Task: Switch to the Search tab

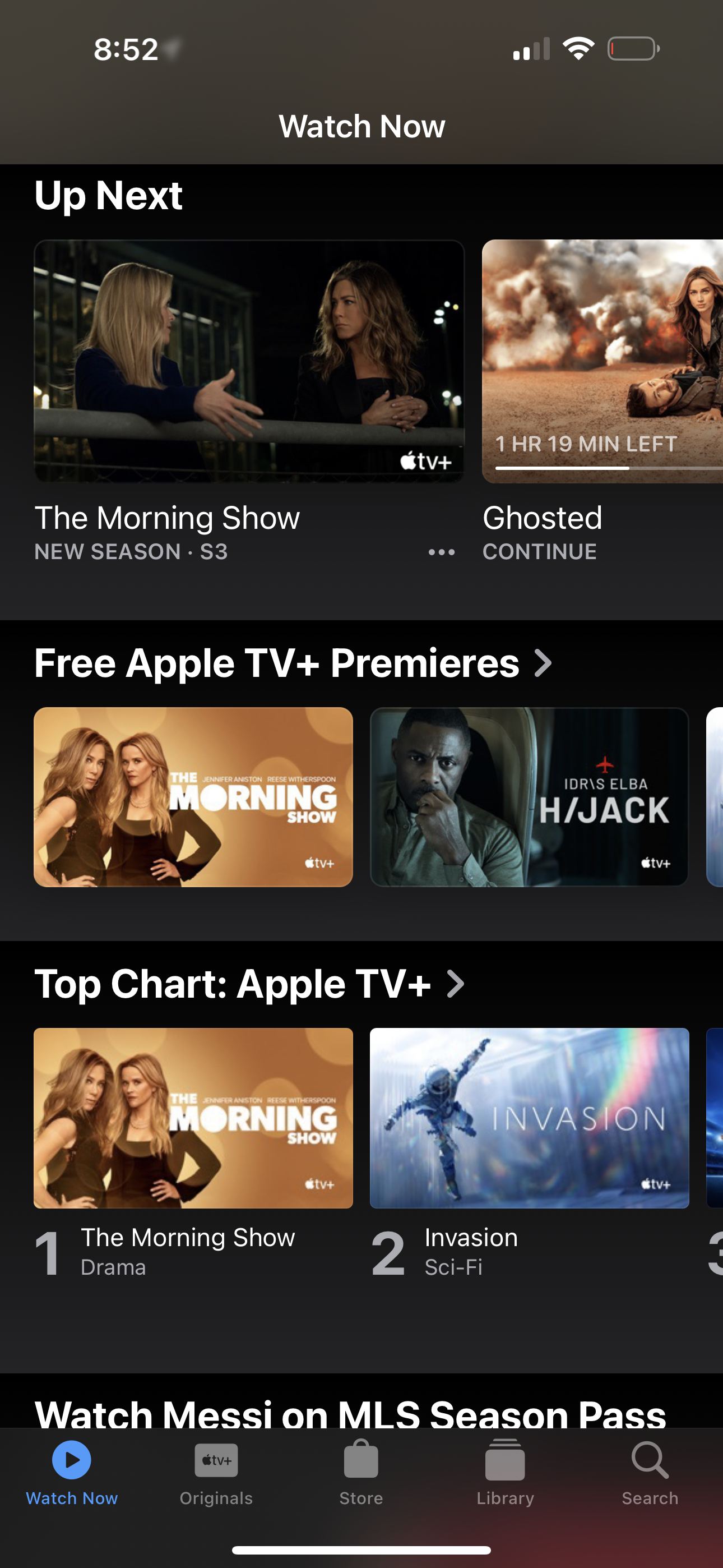Action: coord(650,1479)
